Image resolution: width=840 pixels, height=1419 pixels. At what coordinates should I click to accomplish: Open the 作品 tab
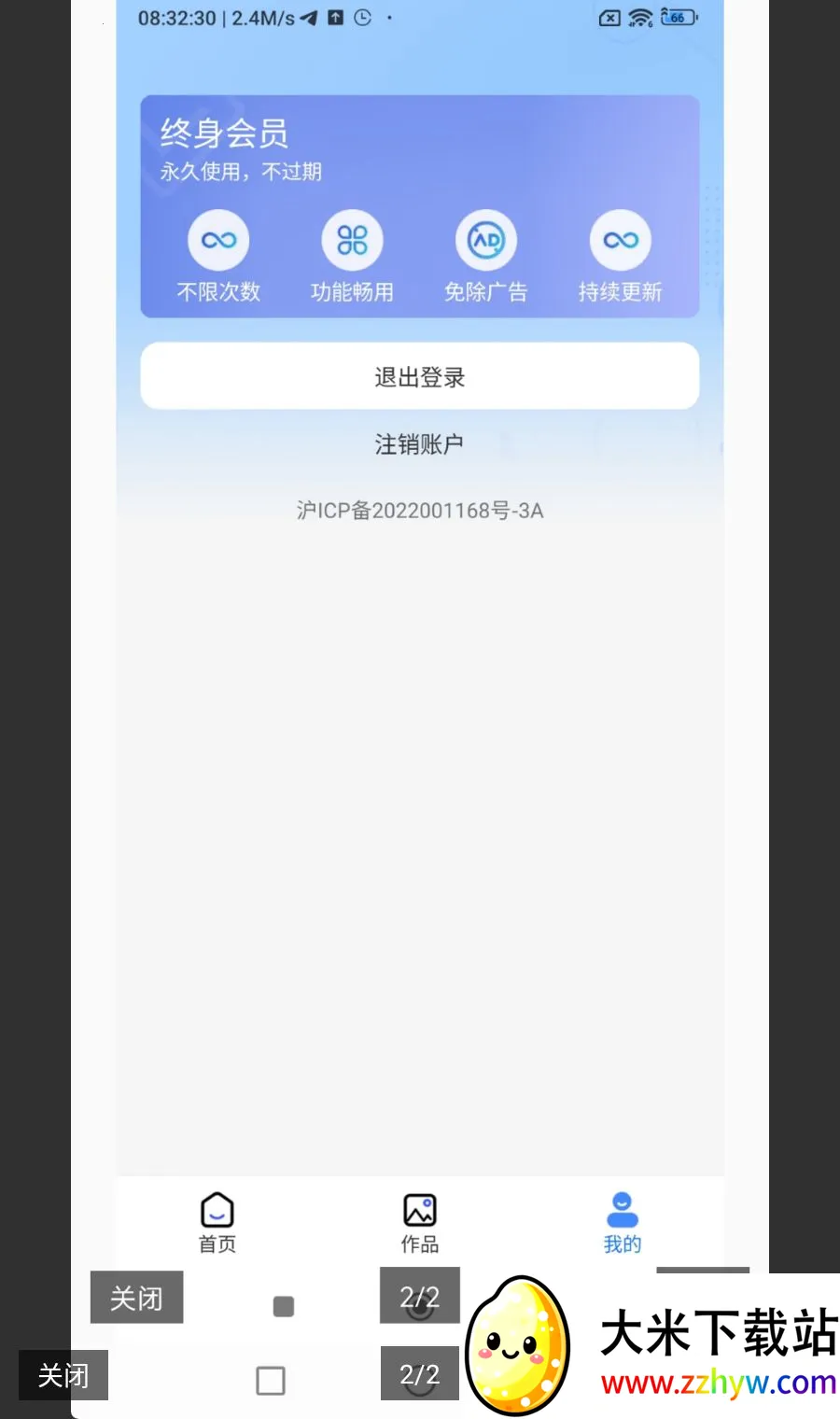click(x=420, y=1223)
